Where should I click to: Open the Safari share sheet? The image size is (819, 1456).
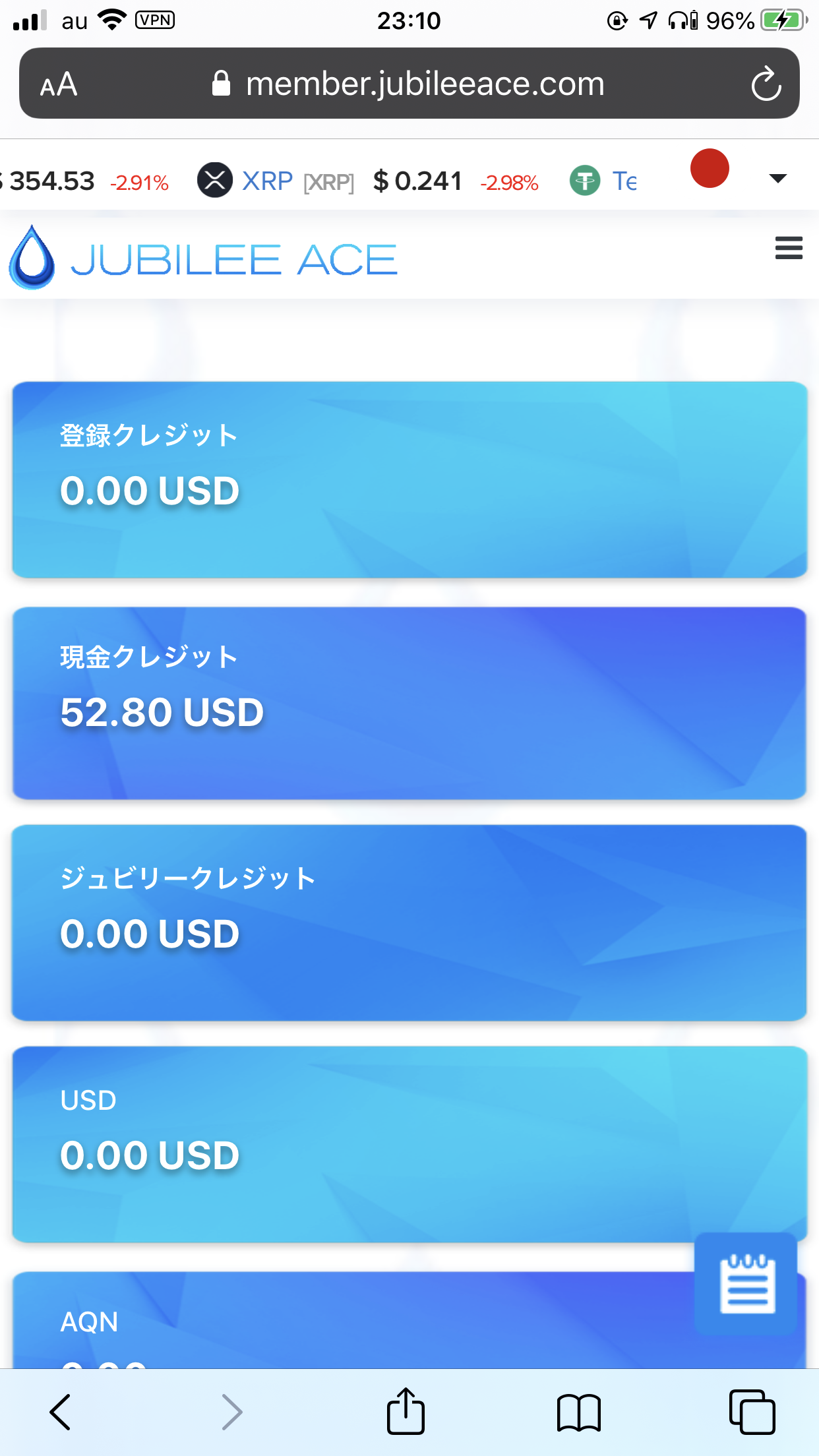(406, 1410)
